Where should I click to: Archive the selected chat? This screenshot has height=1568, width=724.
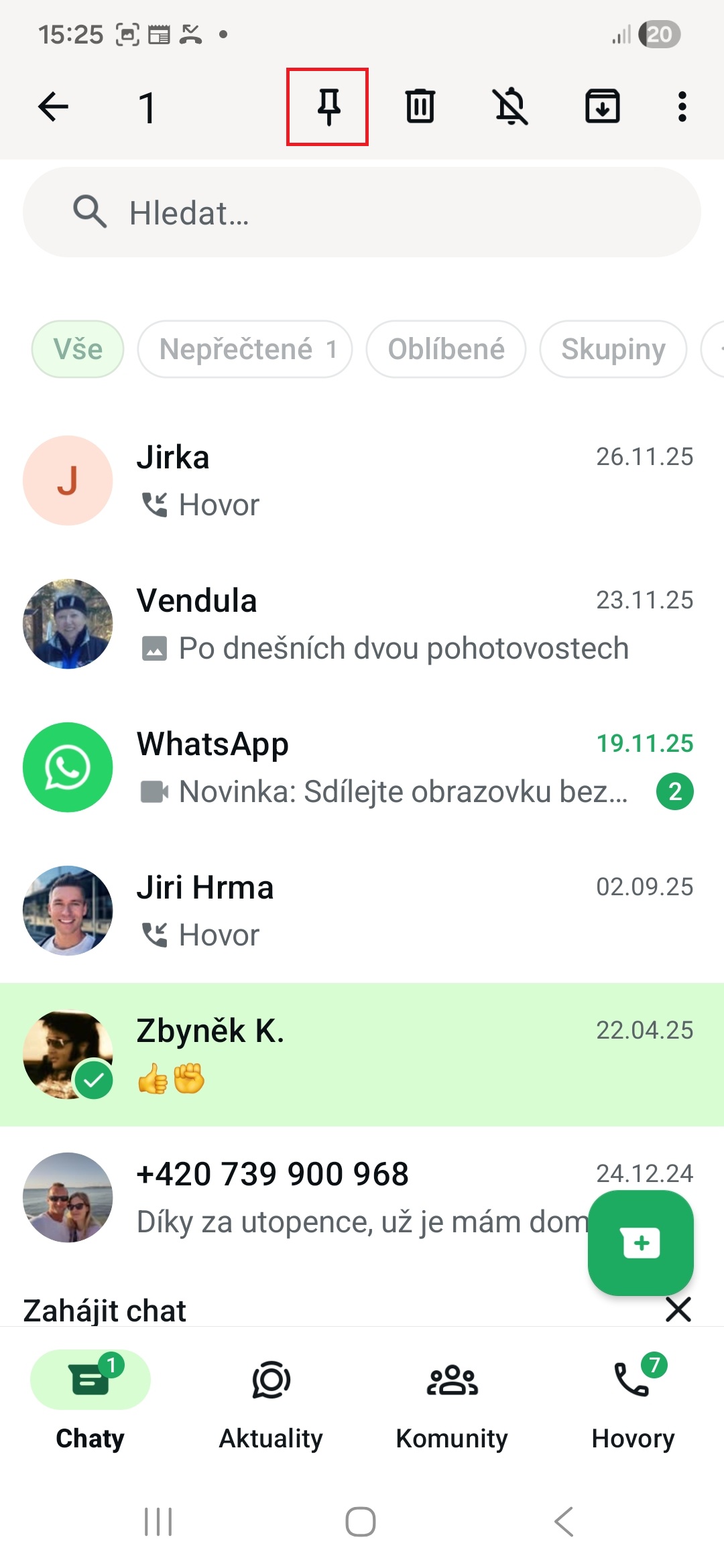click(x=602, y=107)
